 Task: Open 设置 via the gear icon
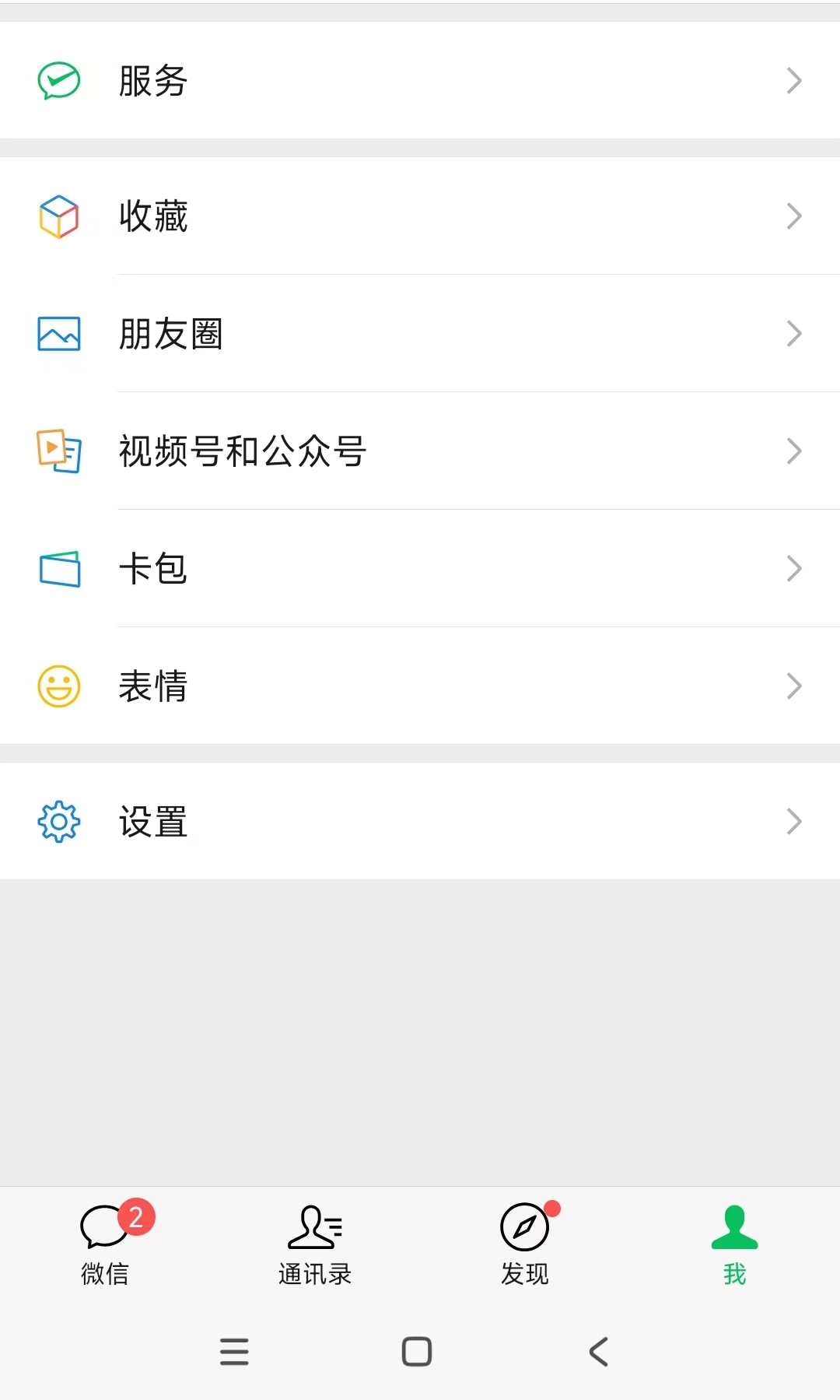58,821
